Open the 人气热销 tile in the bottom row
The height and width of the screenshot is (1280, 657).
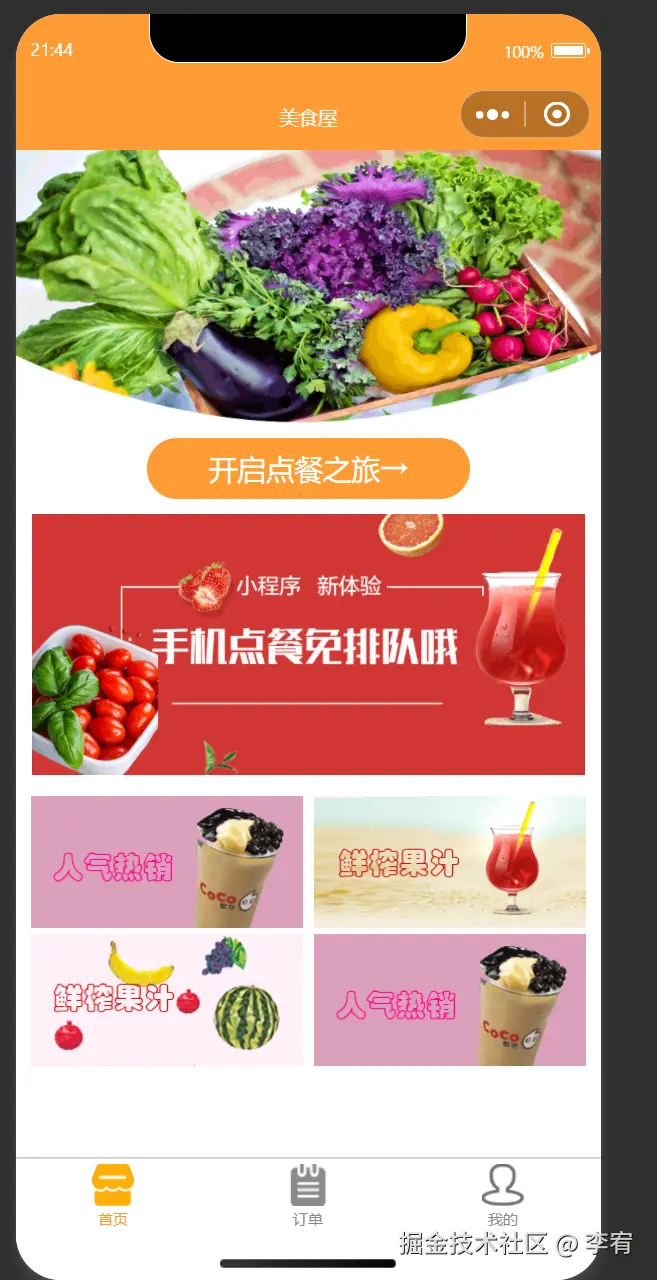tap(449, 1000)
